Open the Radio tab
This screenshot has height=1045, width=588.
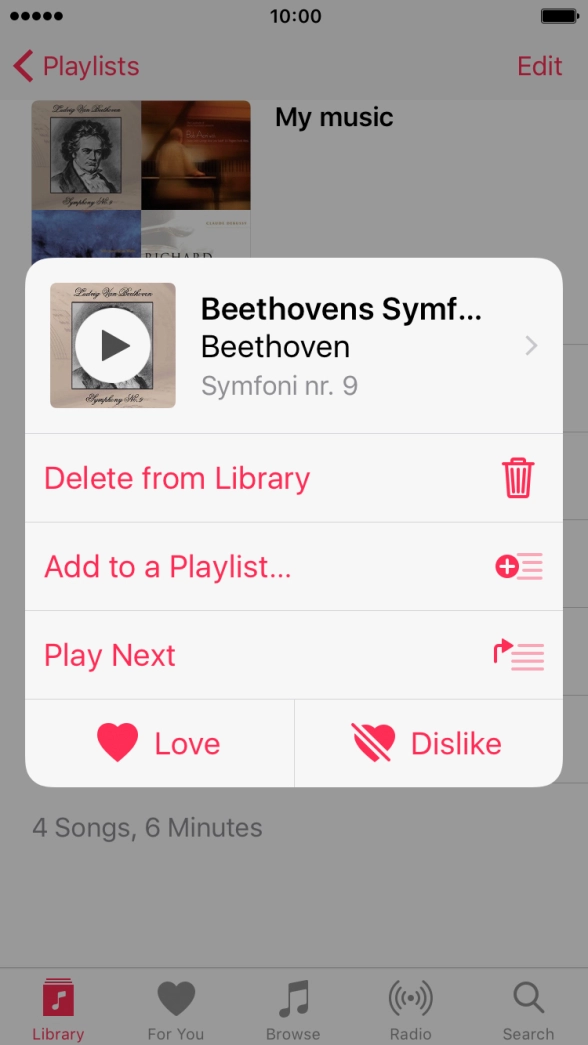(411, 1008)
